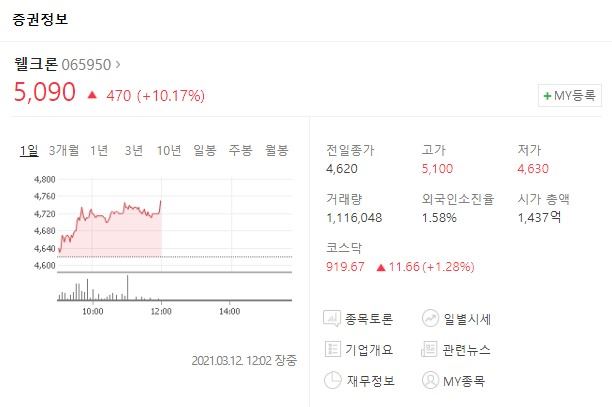Viewport: 612px width, 407px height.
Task: Switch chart to 3개월
Action: (x=63, y=151)
